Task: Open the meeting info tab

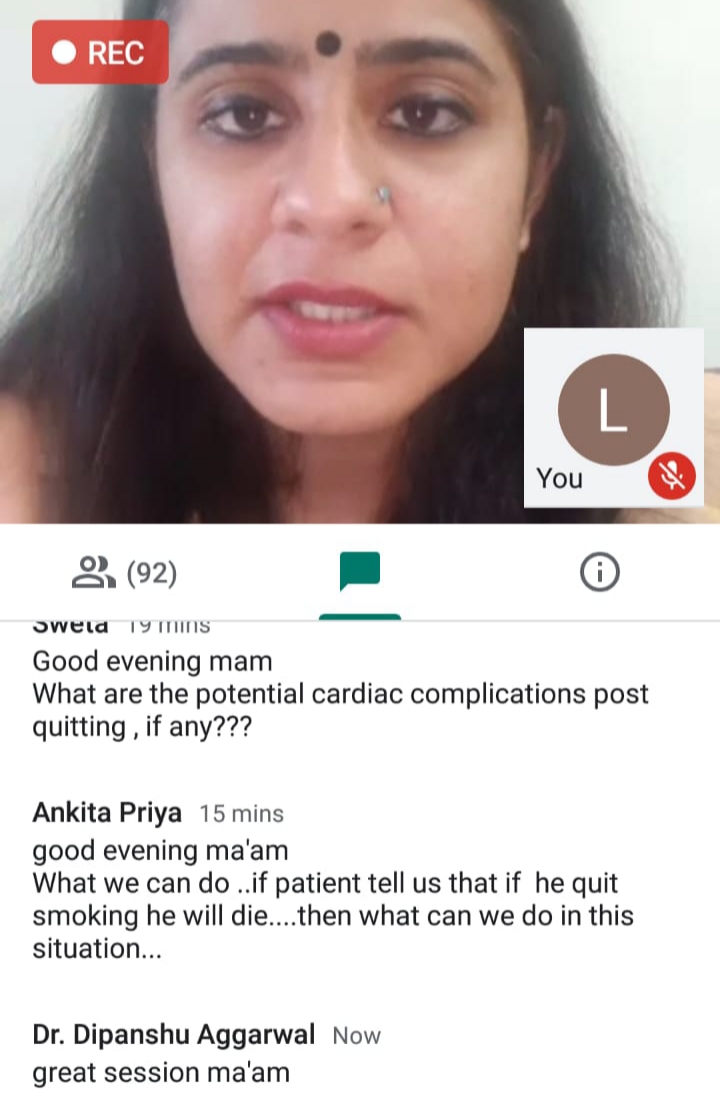Action: coord(599,573)
